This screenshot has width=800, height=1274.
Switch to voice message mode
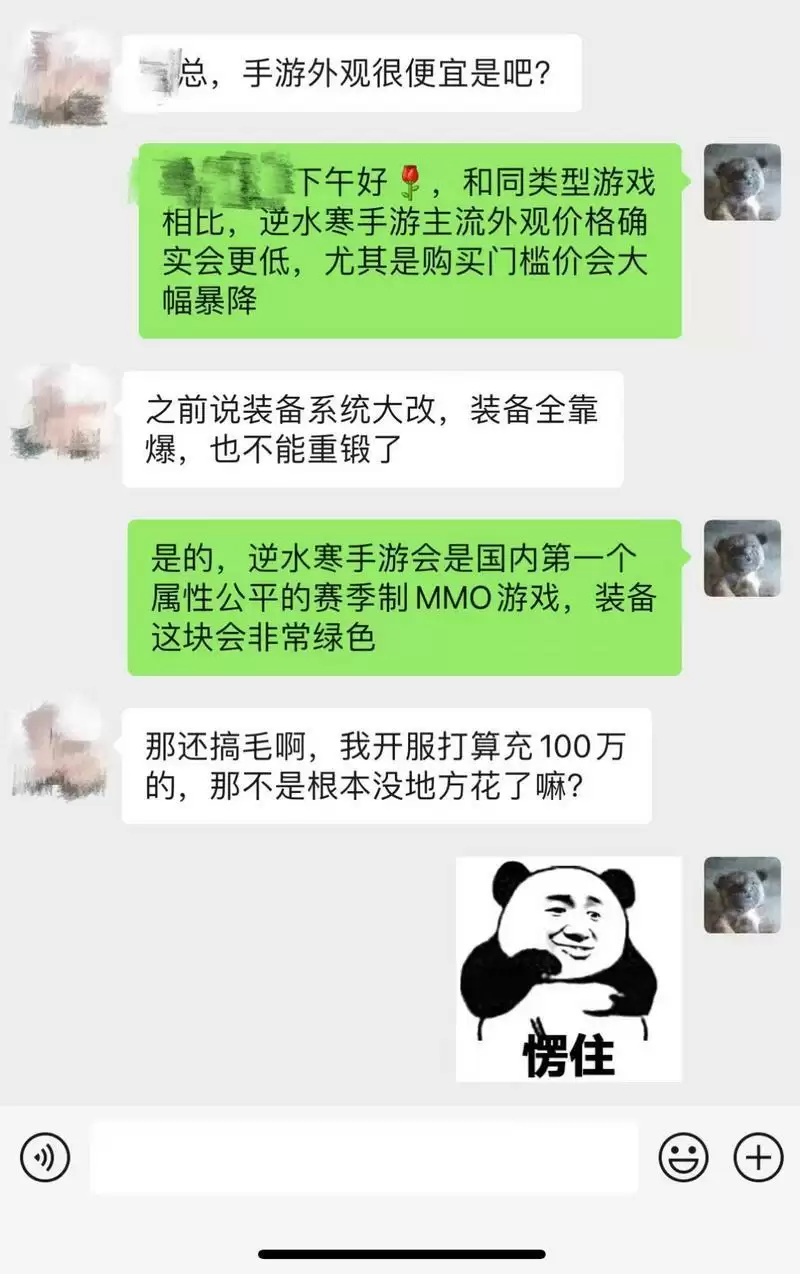tap(43, 1156)
